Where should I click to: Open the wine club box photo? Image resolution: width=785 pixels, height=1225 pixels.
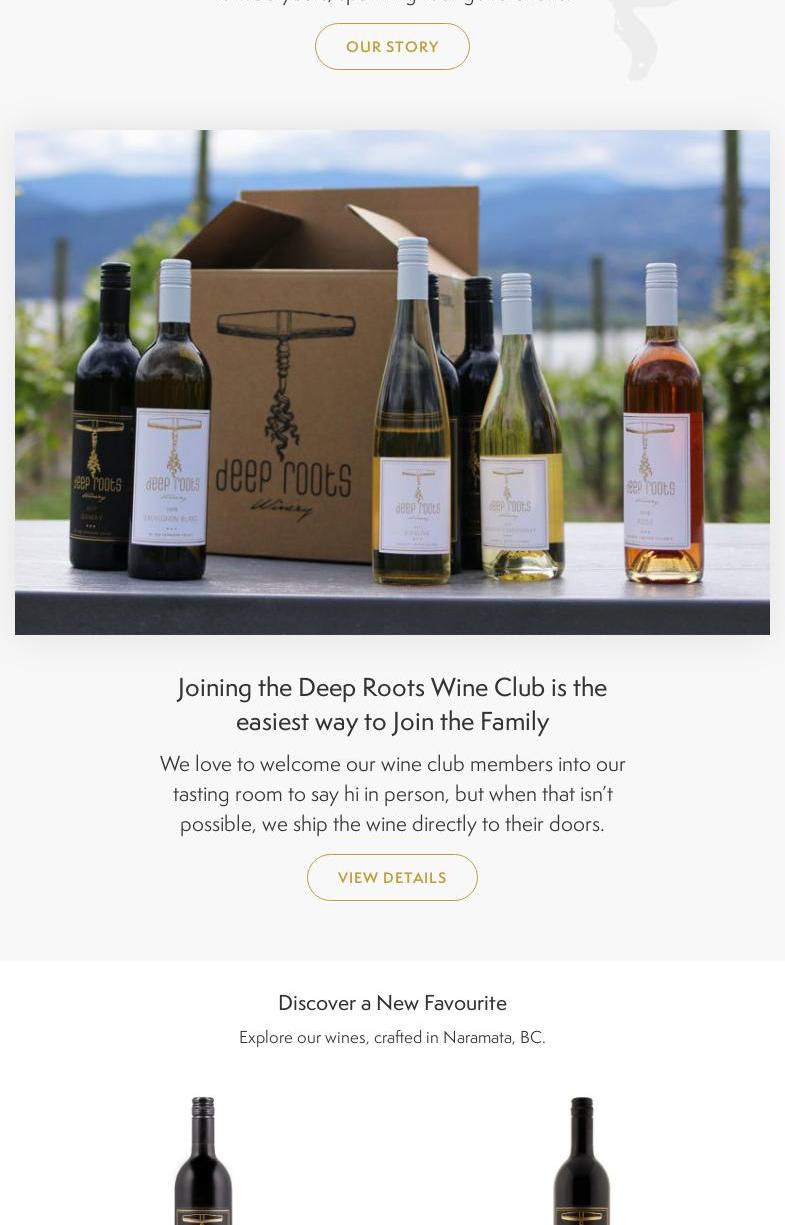392,382
